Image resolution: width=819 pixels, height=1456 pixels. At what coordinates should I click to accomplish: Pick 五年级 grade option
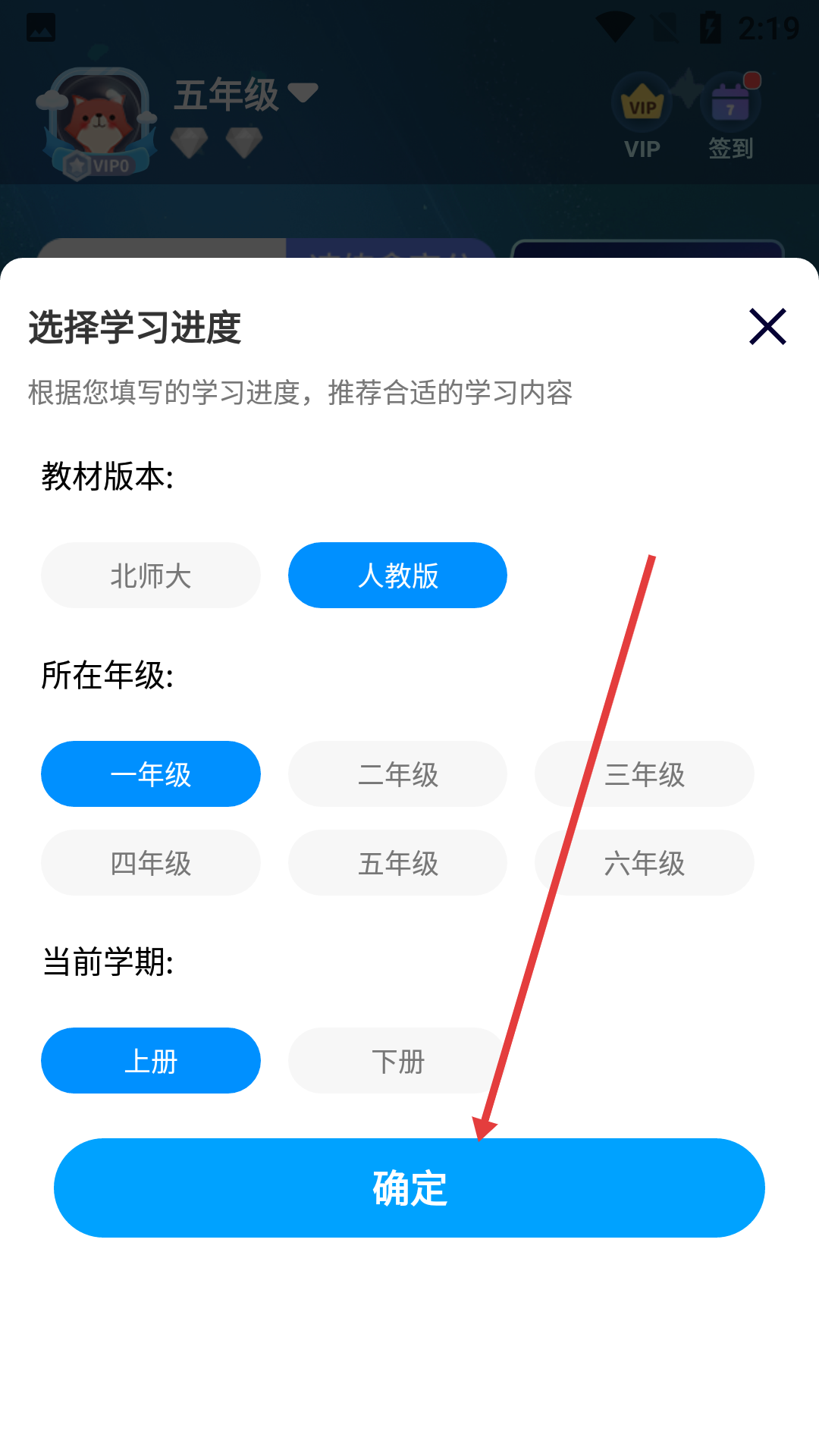pyautogui.click(x=397, y=863)
